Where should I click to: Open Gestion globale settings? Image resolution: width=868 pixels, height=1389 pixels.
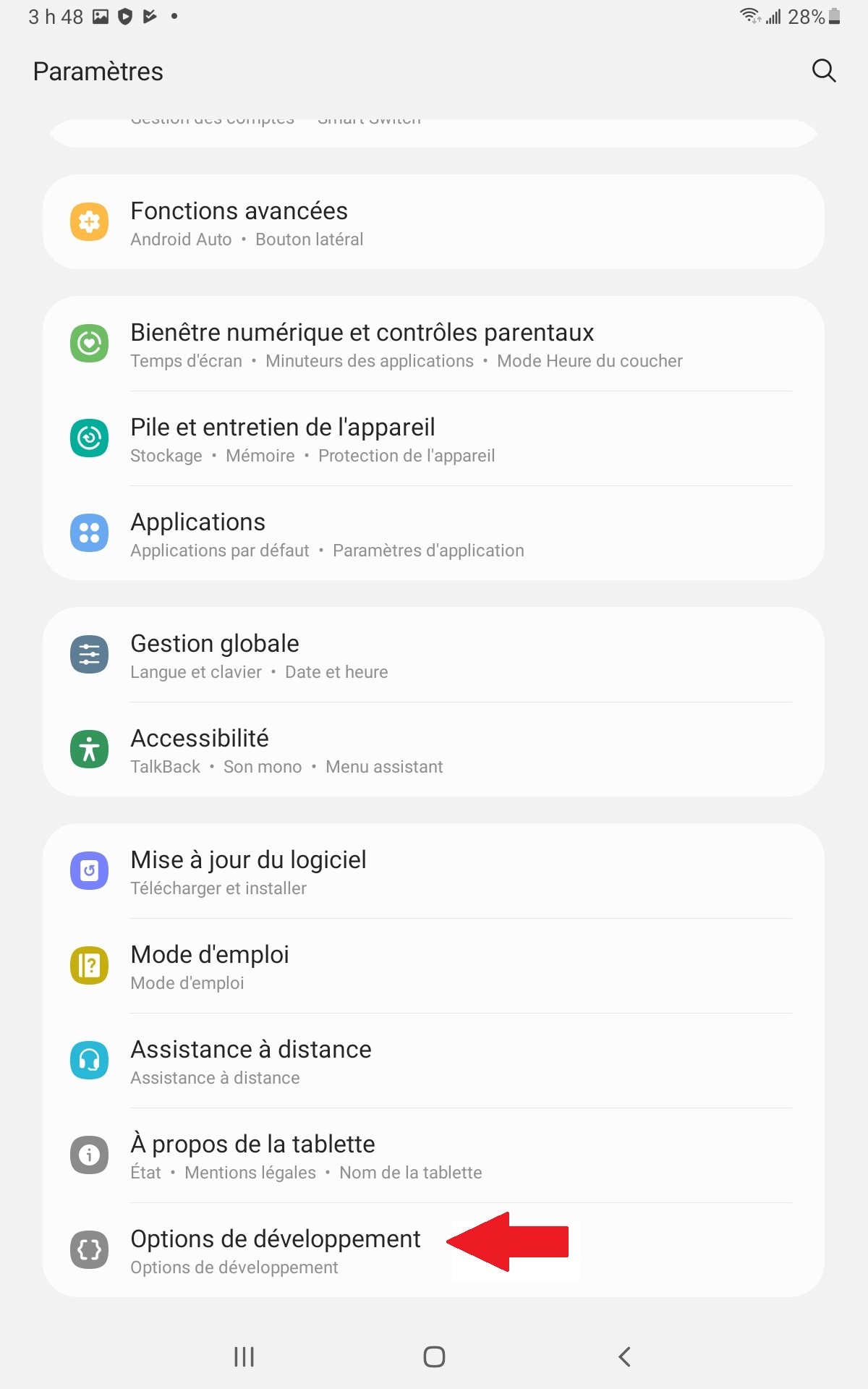(434, 655)
